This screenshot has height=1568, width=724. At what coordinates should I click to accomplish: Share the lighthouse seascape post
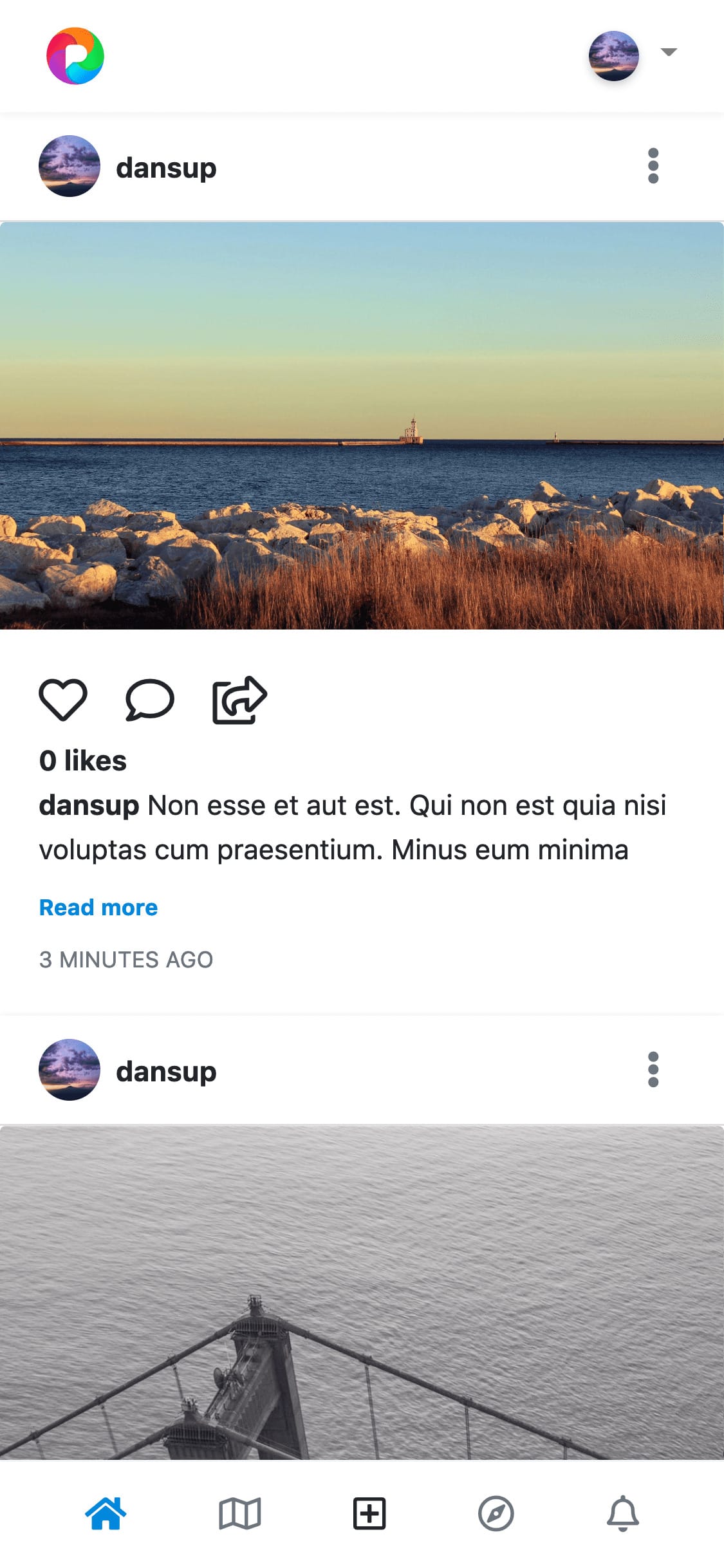(x=239, y=700)
